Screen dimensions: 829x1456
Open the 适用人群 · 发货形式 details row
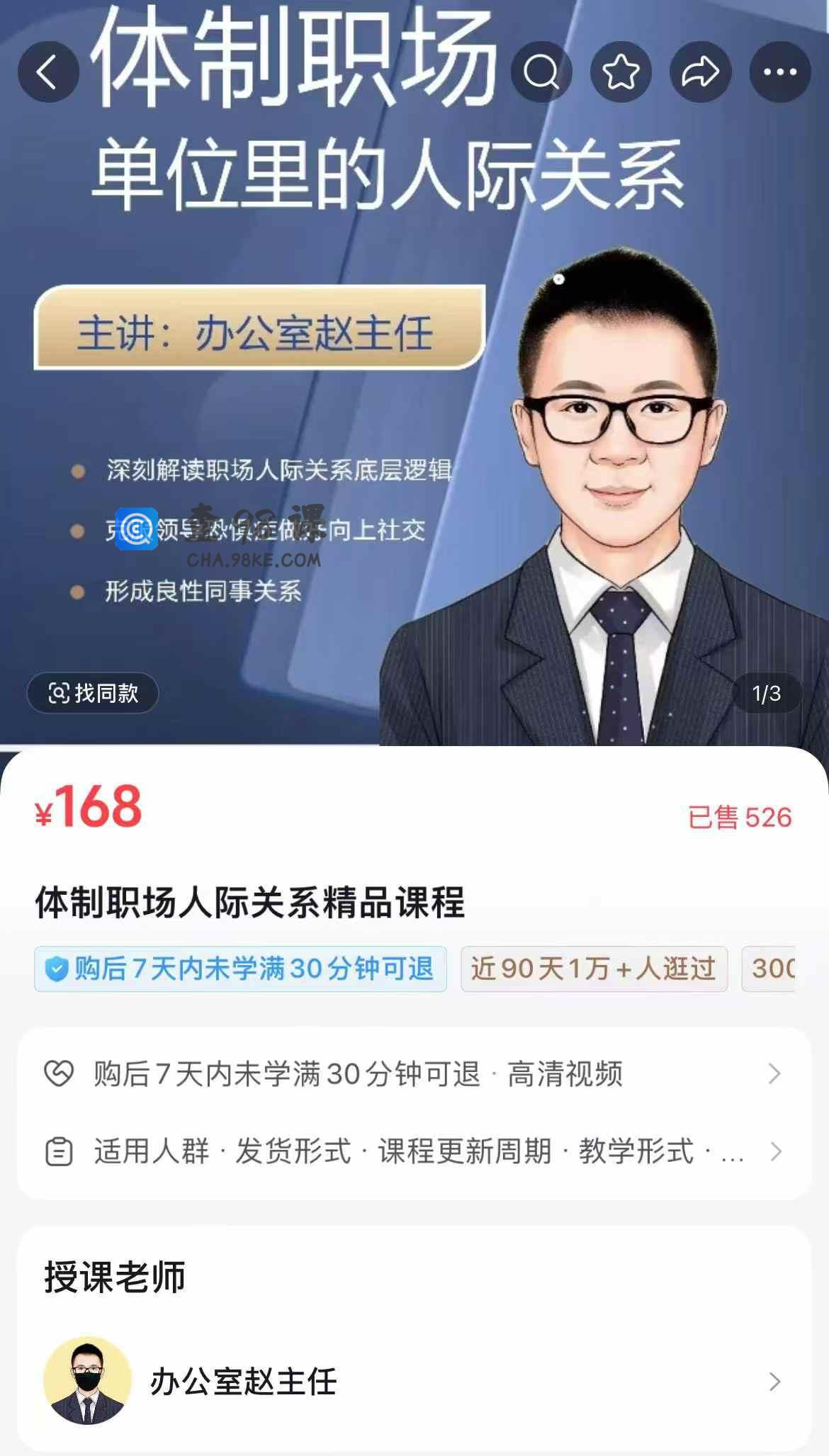(414, 1151)
